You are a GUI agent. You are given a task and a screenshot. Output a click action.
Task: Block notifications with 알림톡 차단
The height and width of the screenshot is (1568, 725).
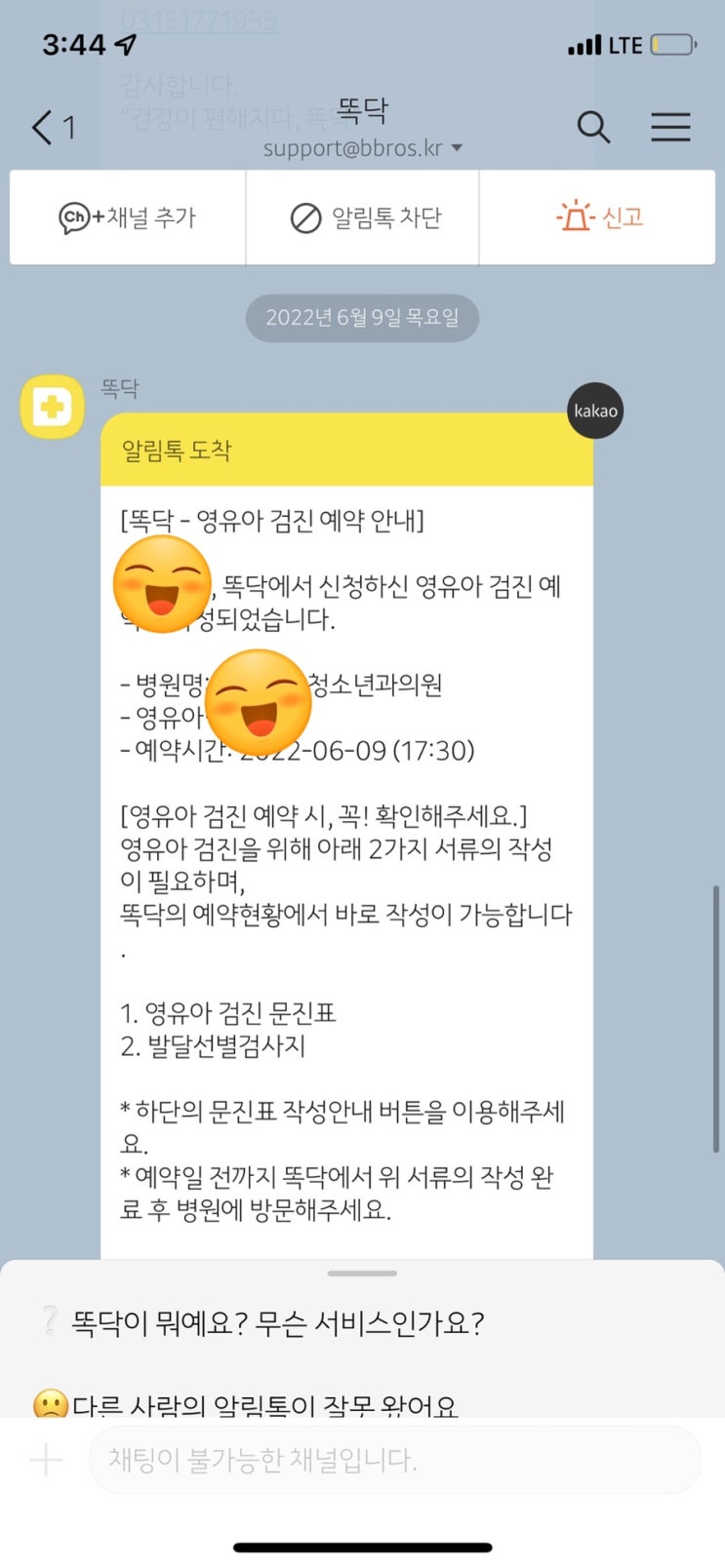[x=363, y=217]
